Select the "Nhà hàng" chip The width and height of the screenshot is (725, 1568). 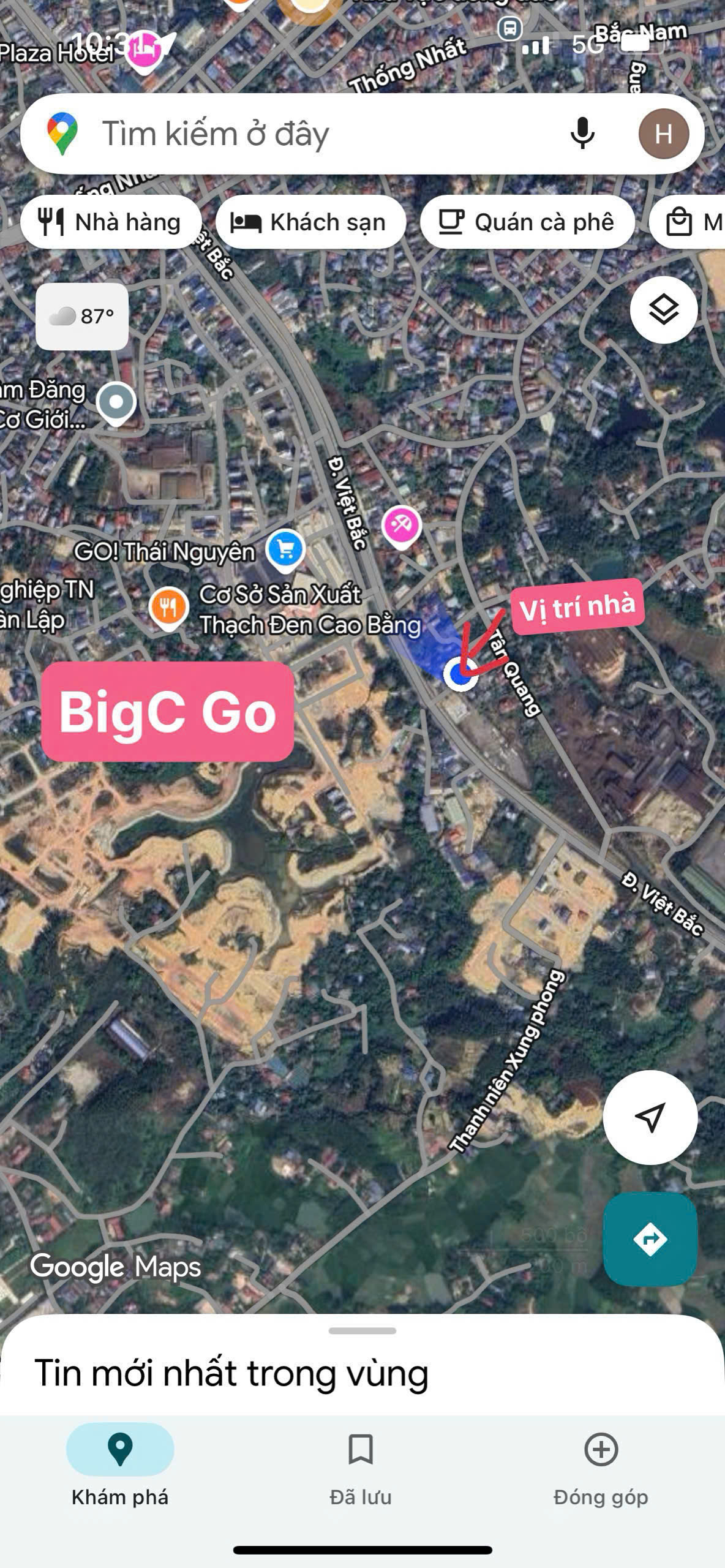111,222
